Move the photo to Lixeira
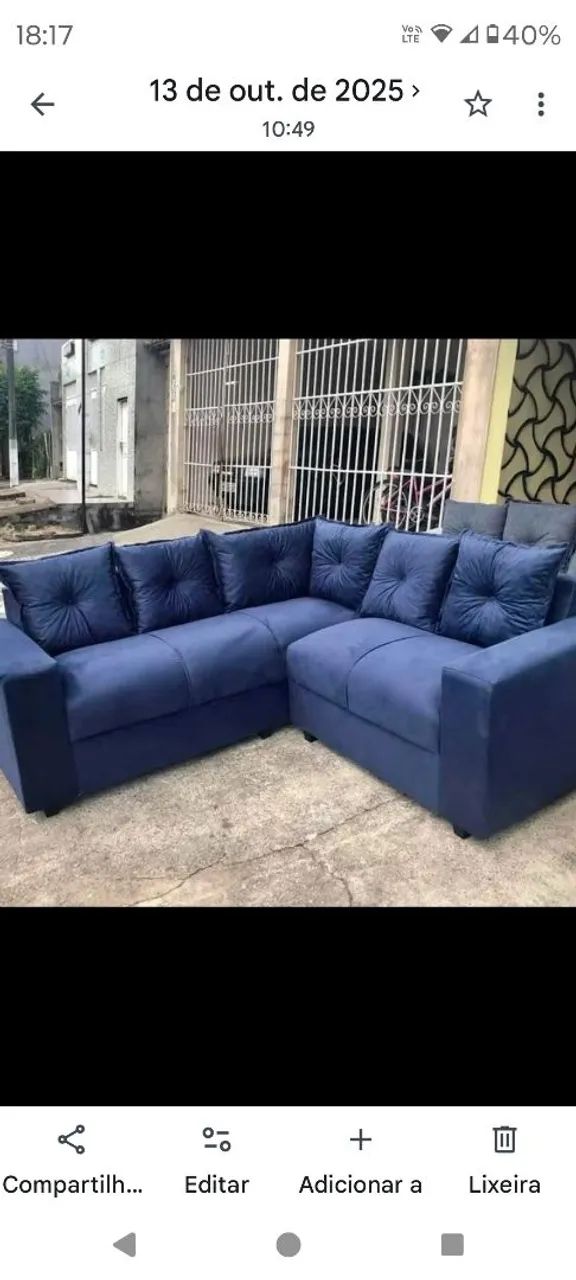The height and width of the screenshot is (1280, 576). point(504,1160)
